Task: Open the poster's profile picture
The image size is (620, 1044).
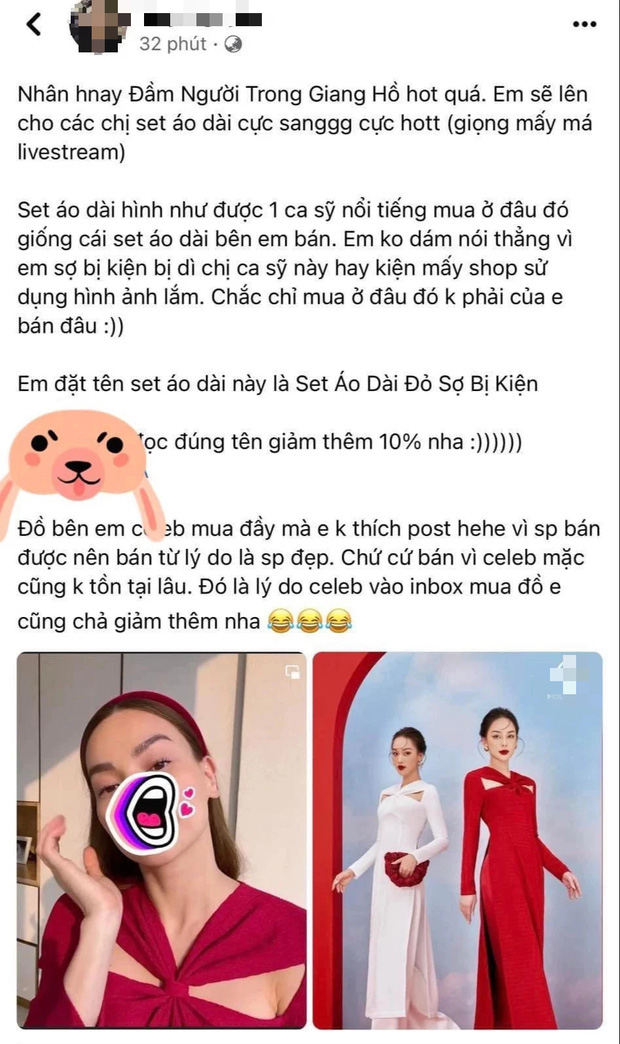Action: [x=97, y=27]
